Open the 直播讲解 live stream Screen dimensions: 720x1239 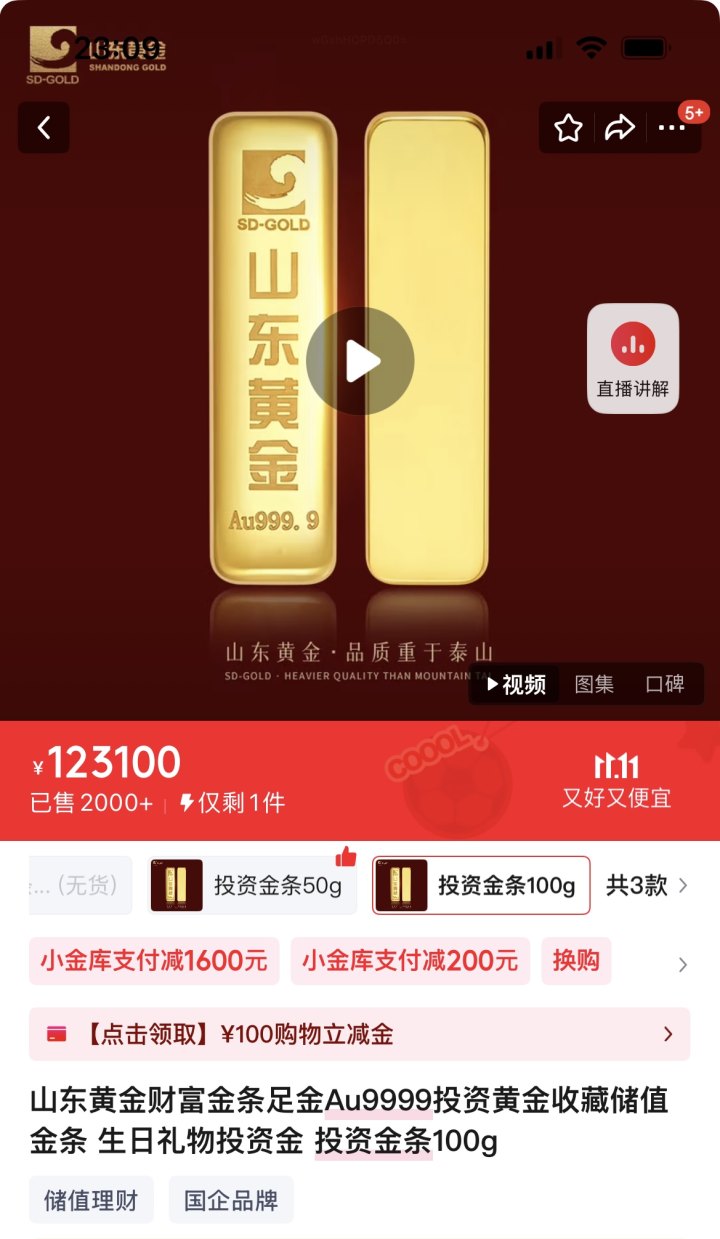[x=632, y=358]
